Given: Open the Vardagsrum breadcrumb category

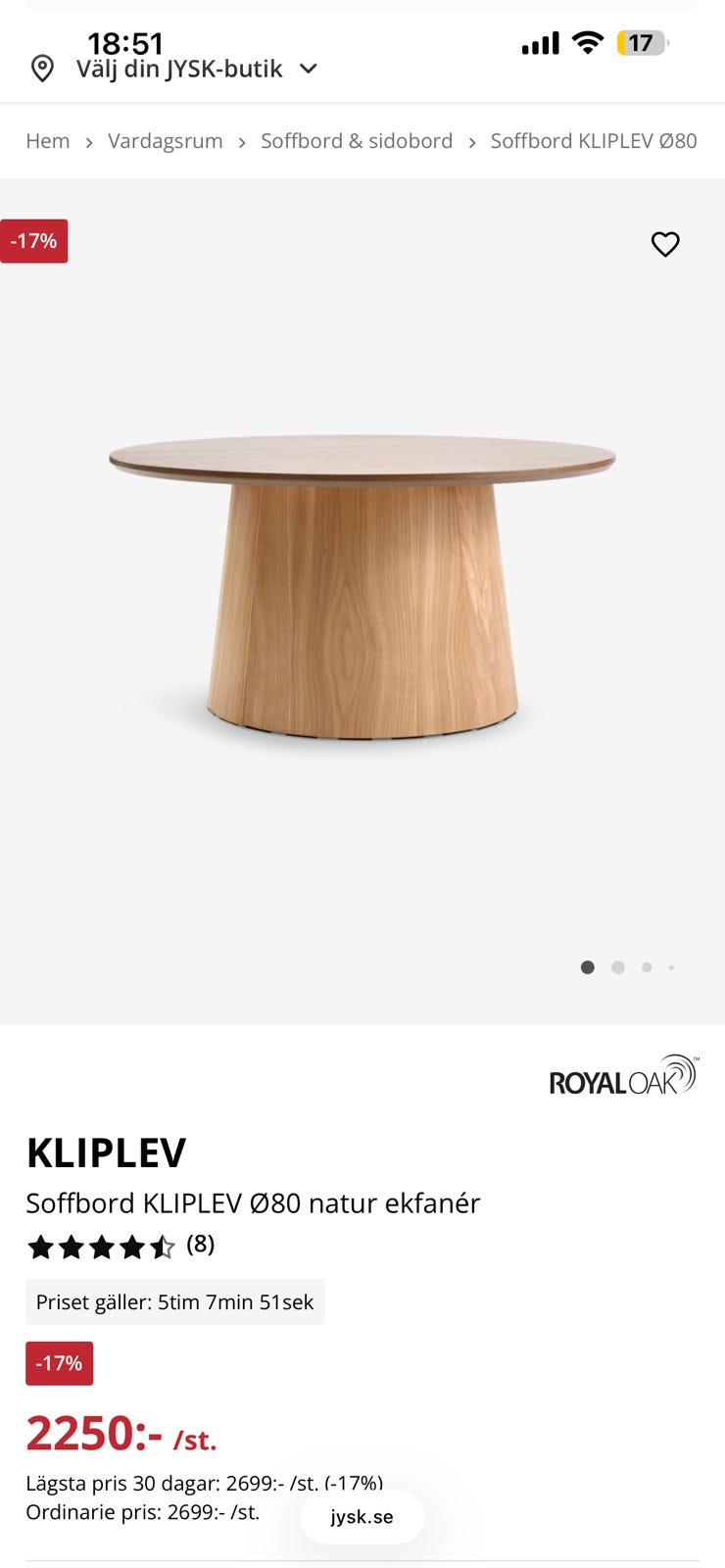Looking at the screenshot, I should pos(165,141).
